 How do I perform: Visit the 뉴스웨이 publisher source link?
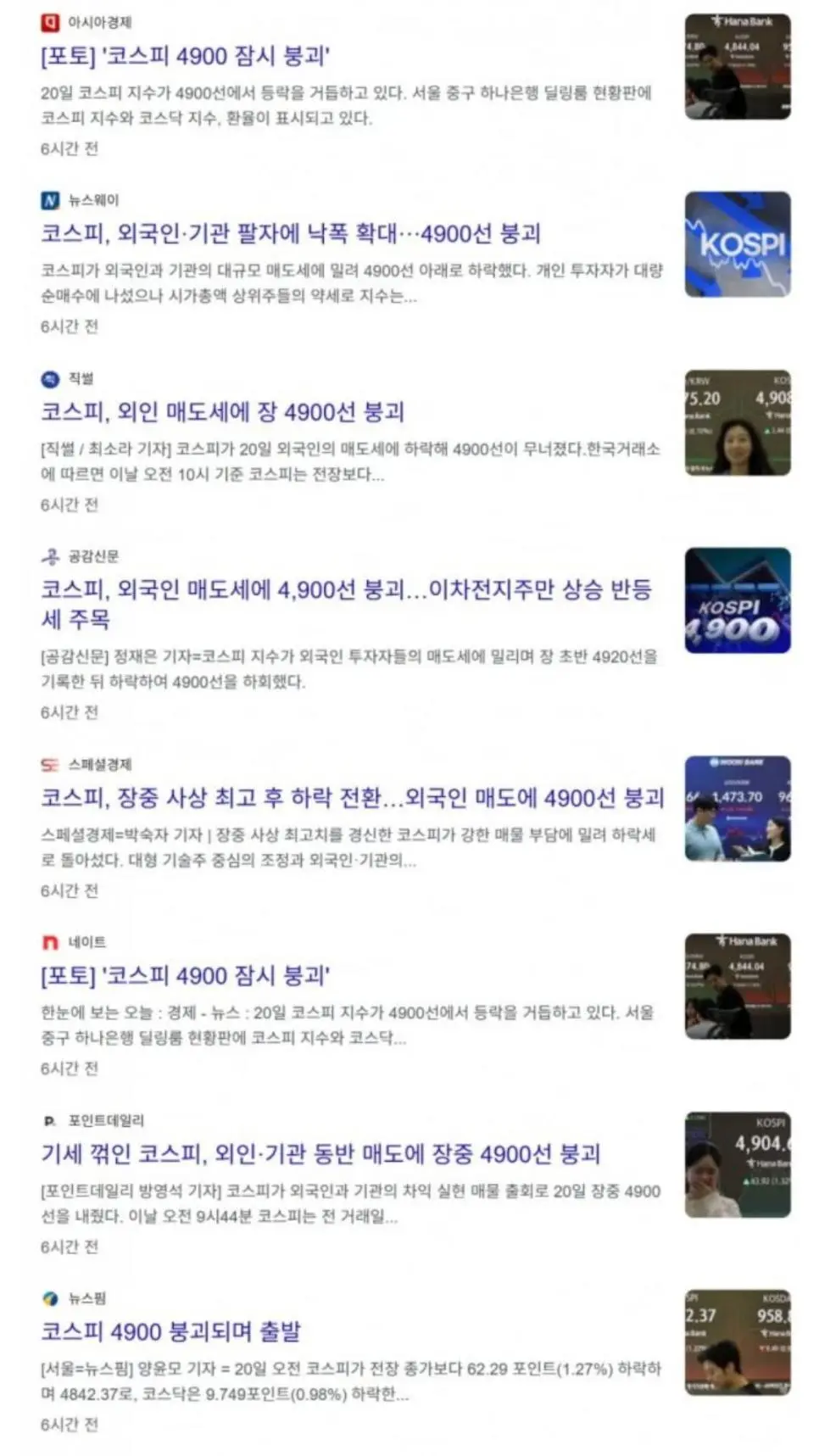pos(93,200)
